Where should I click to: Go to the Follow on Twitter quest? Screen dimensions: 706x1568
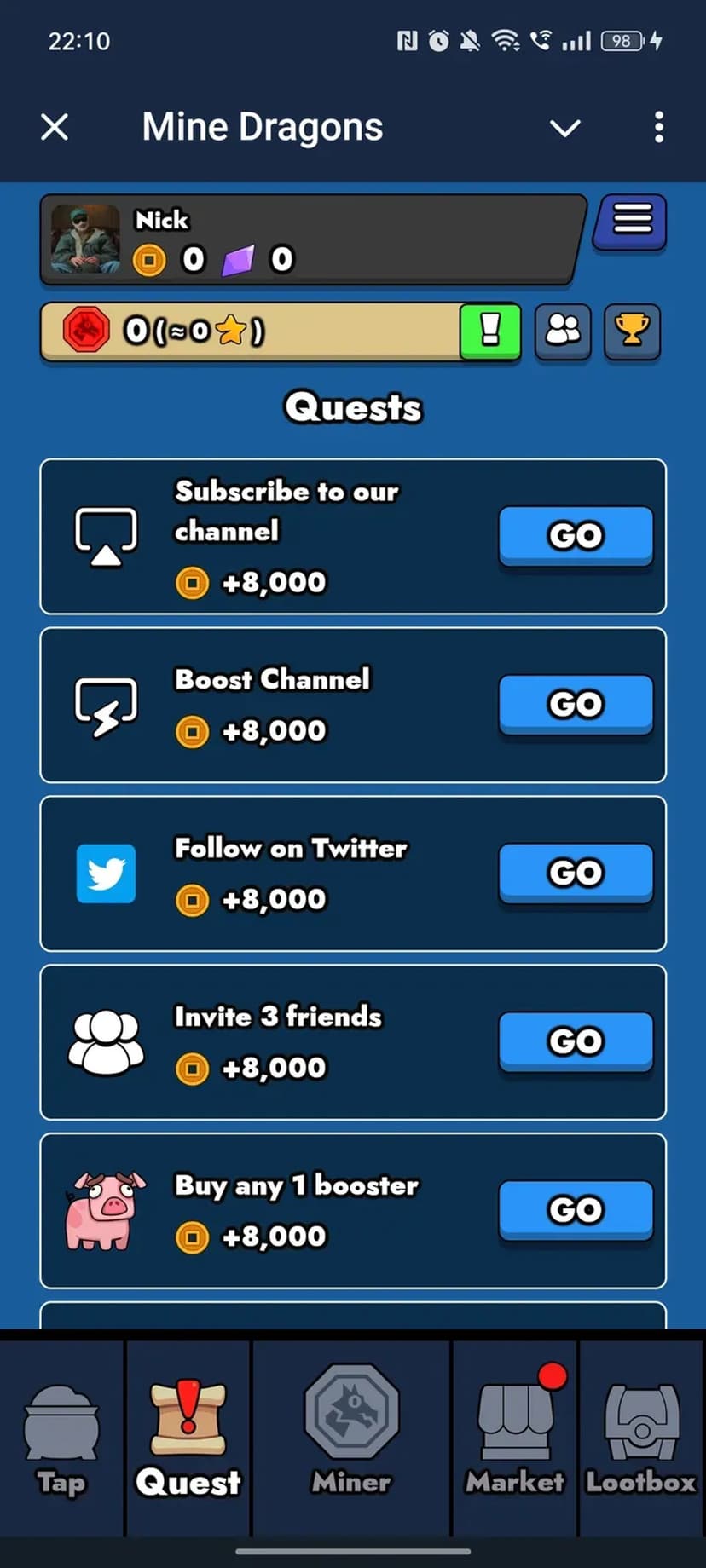coord(576,873)
